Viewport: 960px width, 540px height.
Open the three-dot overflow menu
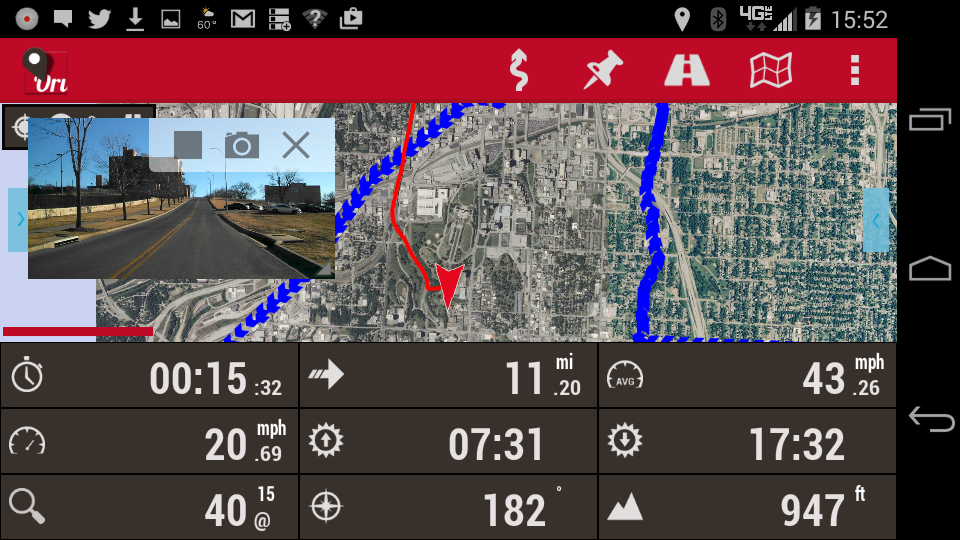click(x=854, y=70)
